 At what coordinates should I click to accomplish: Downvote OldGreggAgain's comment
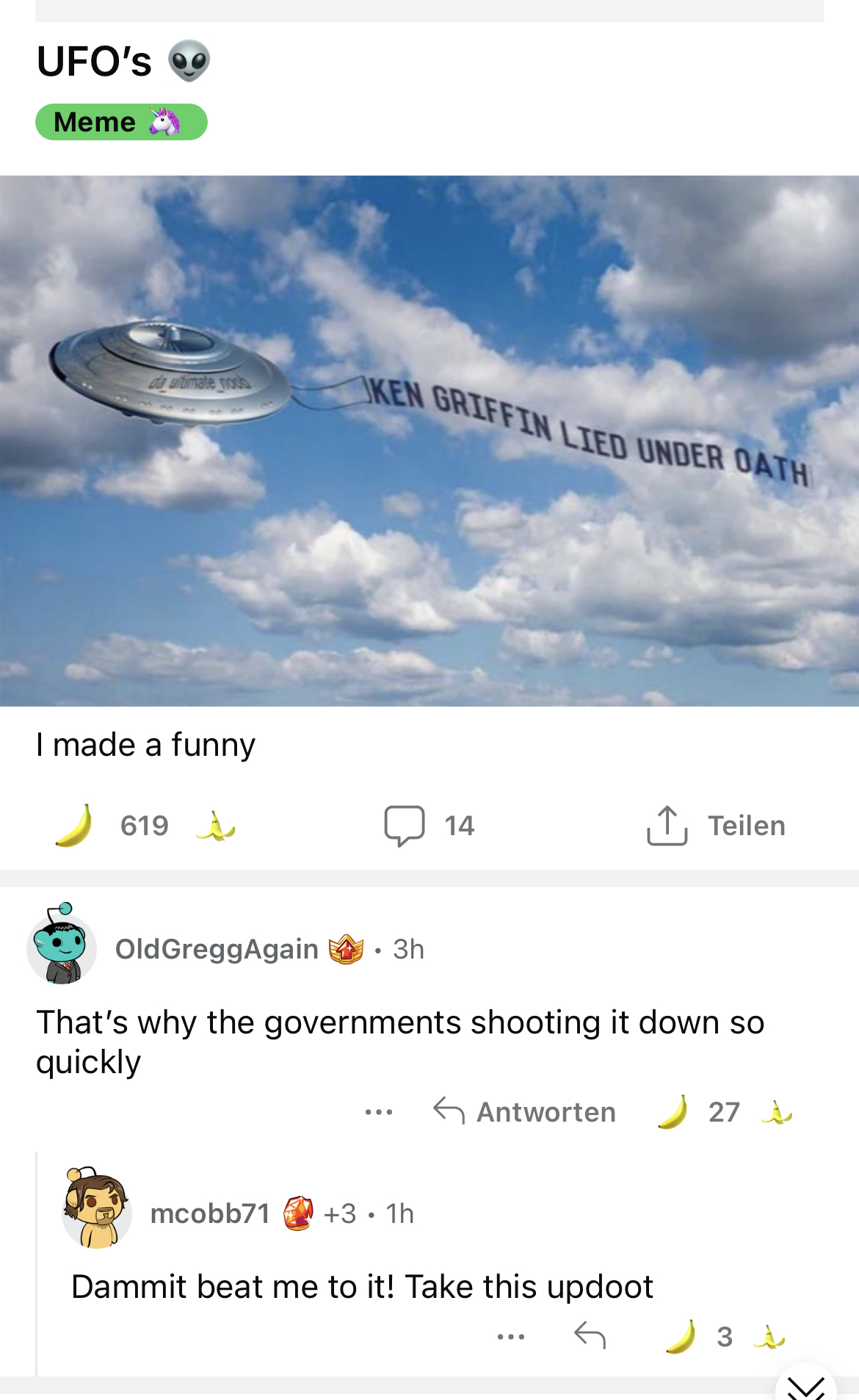click(777, 1113)
